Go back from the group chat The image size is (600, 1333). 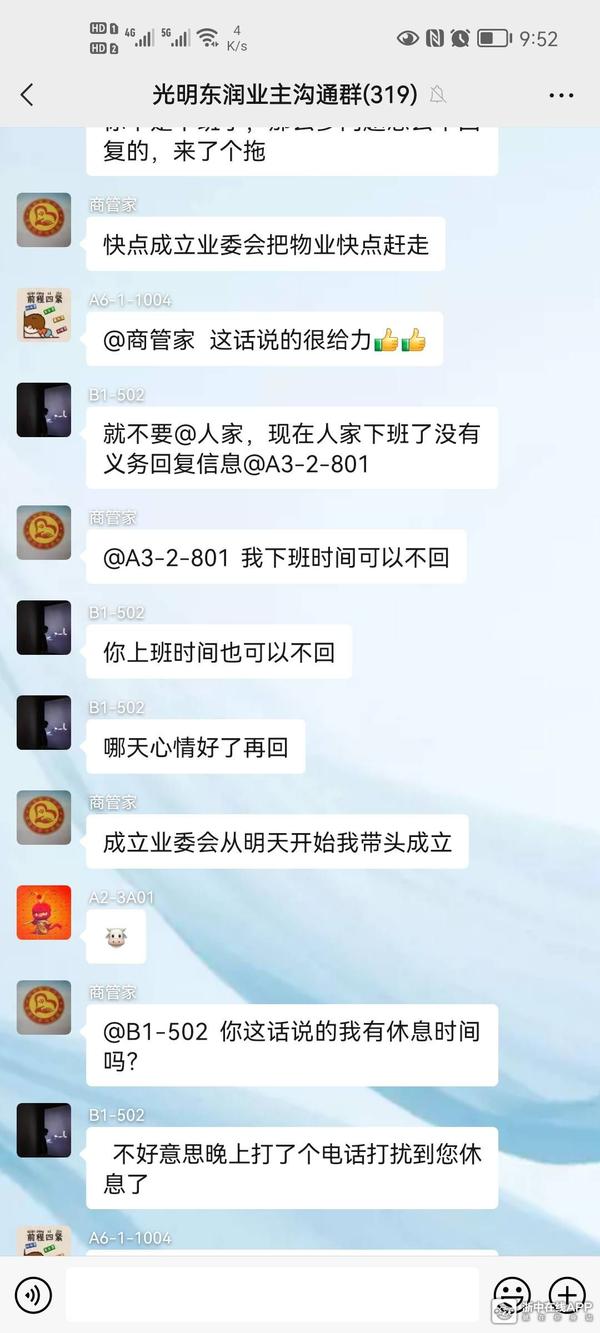(27, 95)
